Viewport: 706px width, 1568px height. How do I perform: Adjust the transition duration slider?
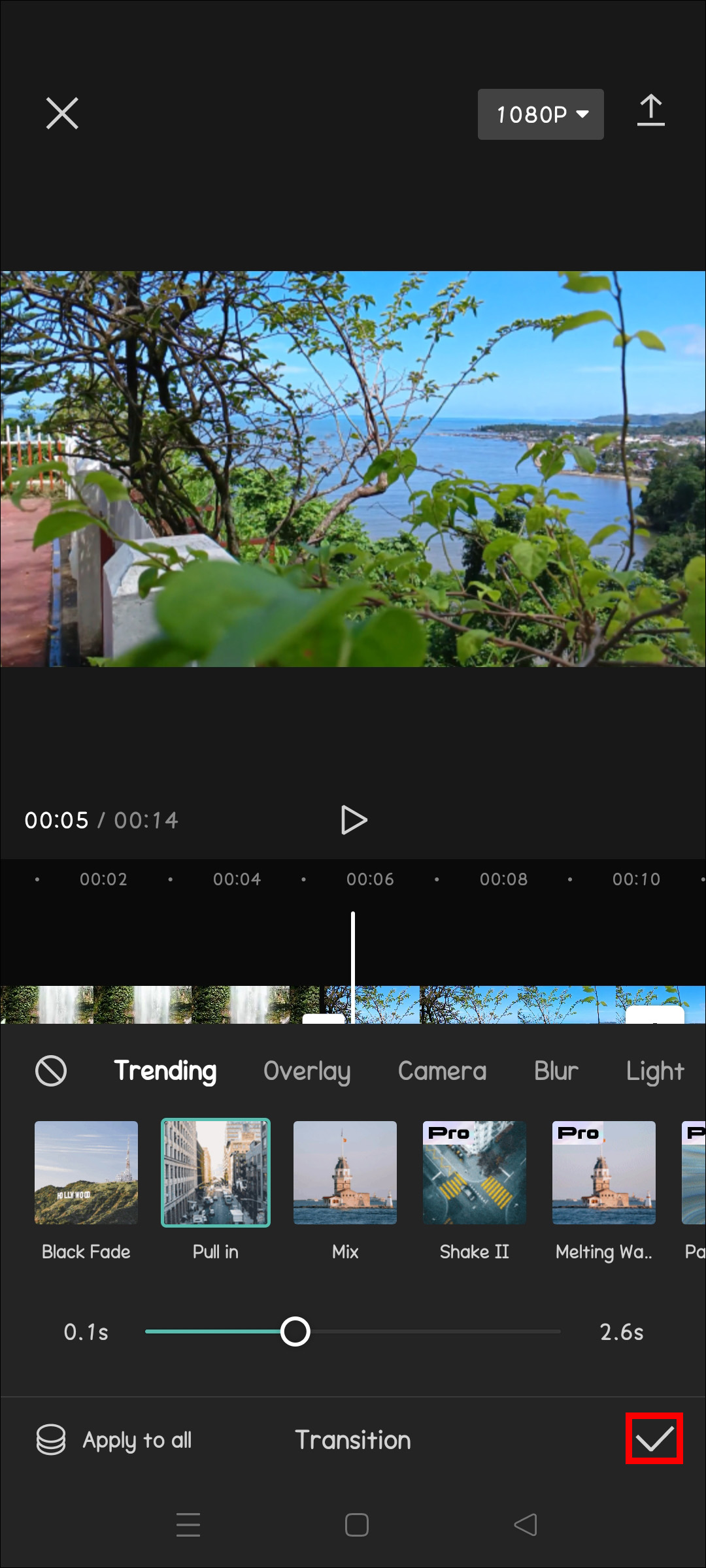295,1333
